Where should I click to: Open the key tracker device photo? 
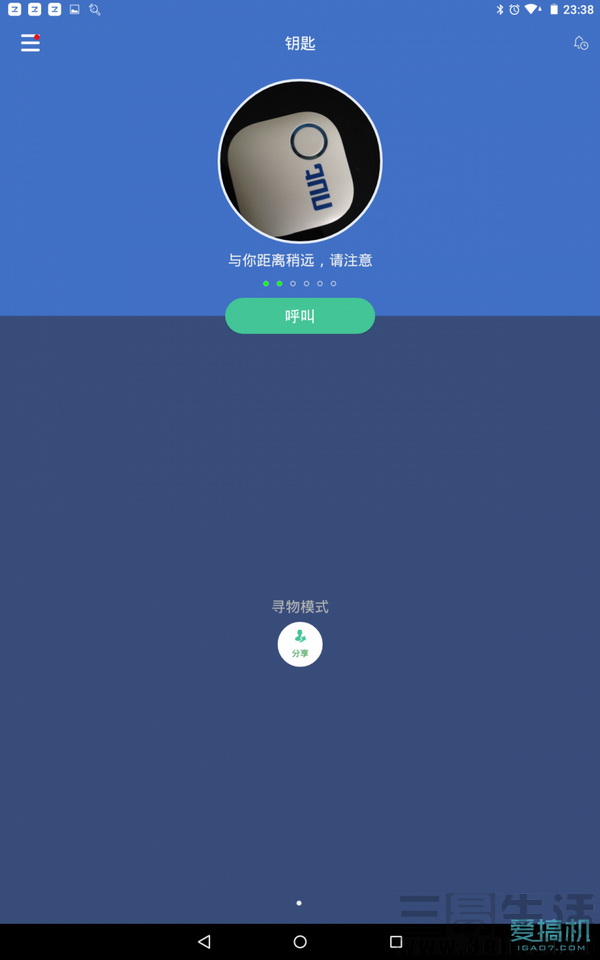point(300,161)
